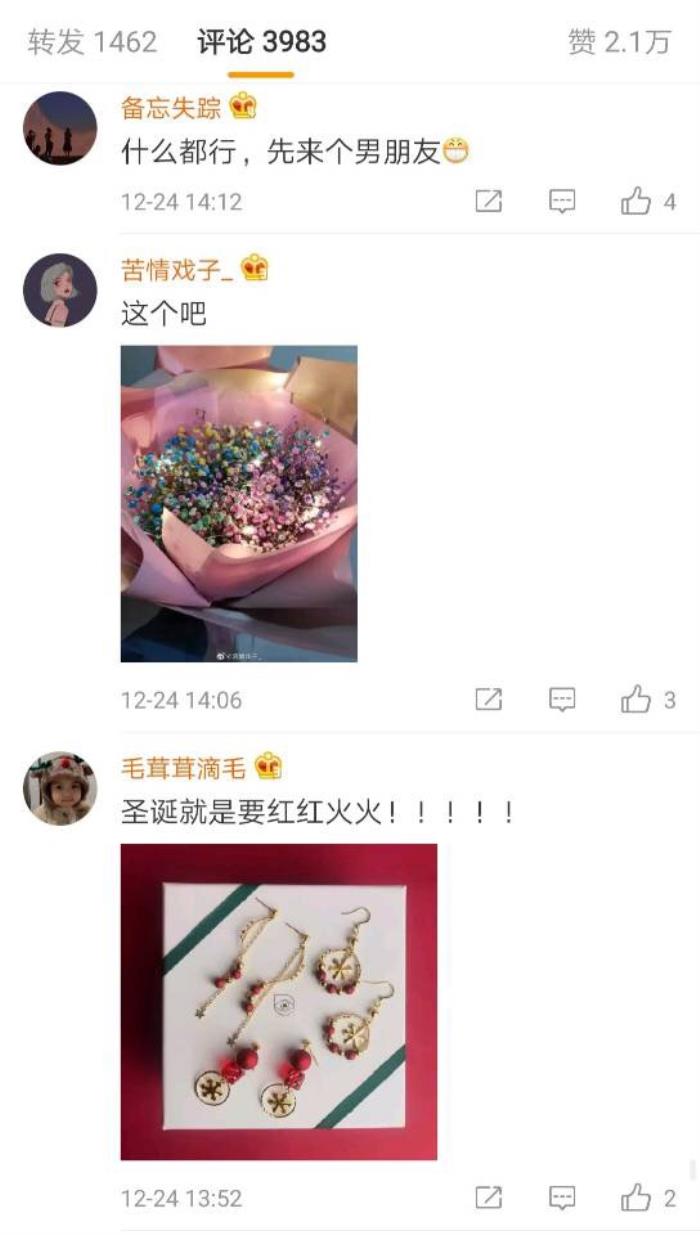700x1235 pixels.
Task: Visit 苦情戏子_'s profile avatar
Action: (60, 290)
